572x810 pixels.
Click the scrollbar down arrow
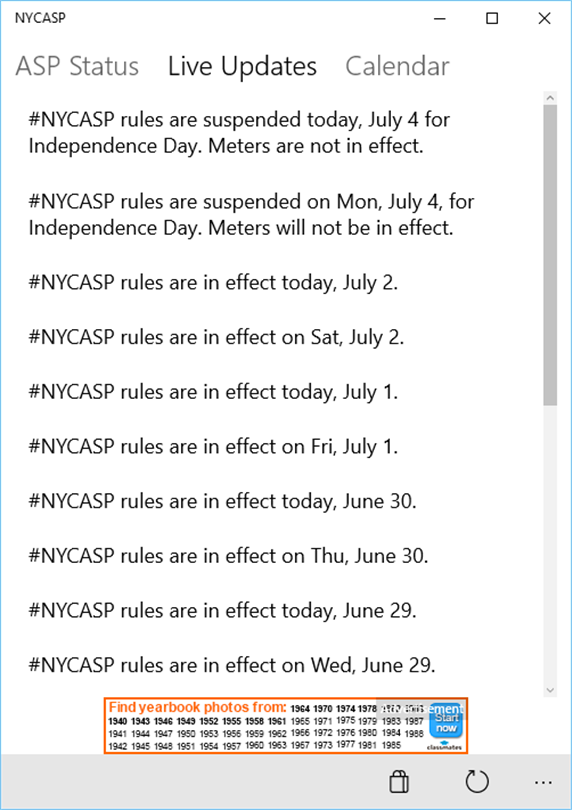(x=550, y=690)
